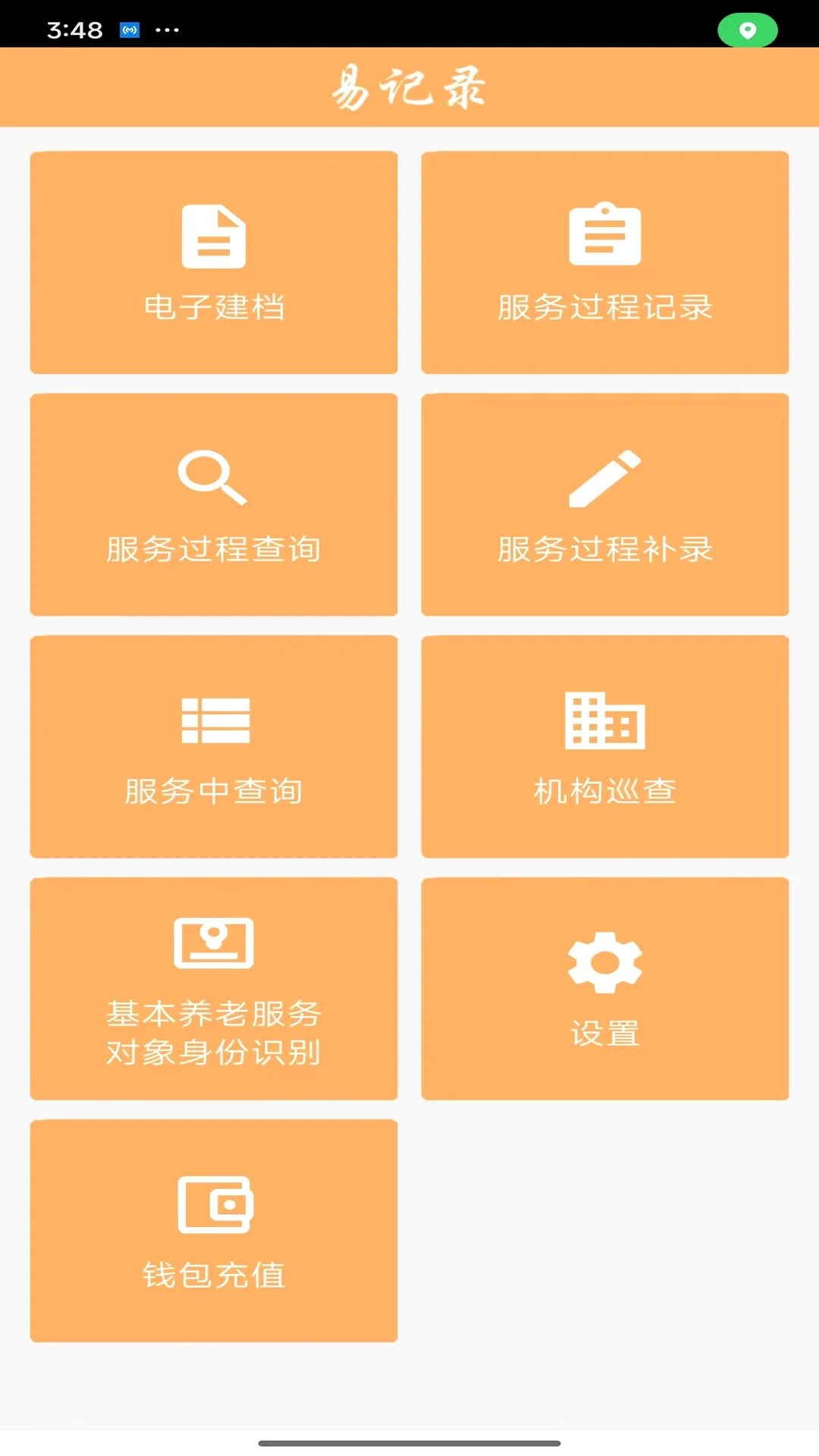
Task: Tap the 服务中查询 card
Action: click(x=214, y=746)
